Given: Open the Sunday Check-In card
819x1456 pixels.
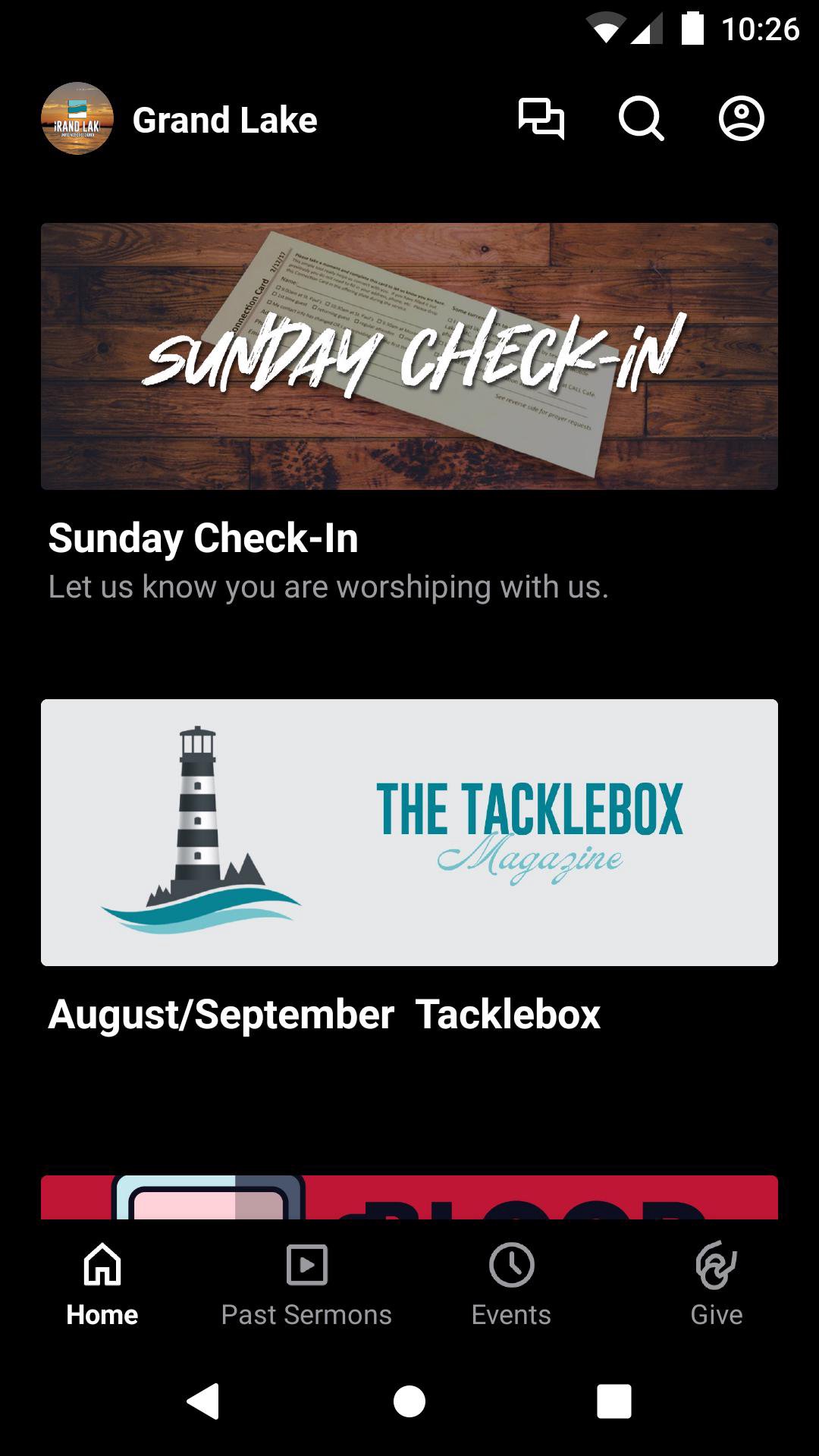Looking at the screenshot, I should [x=409, y=356].
